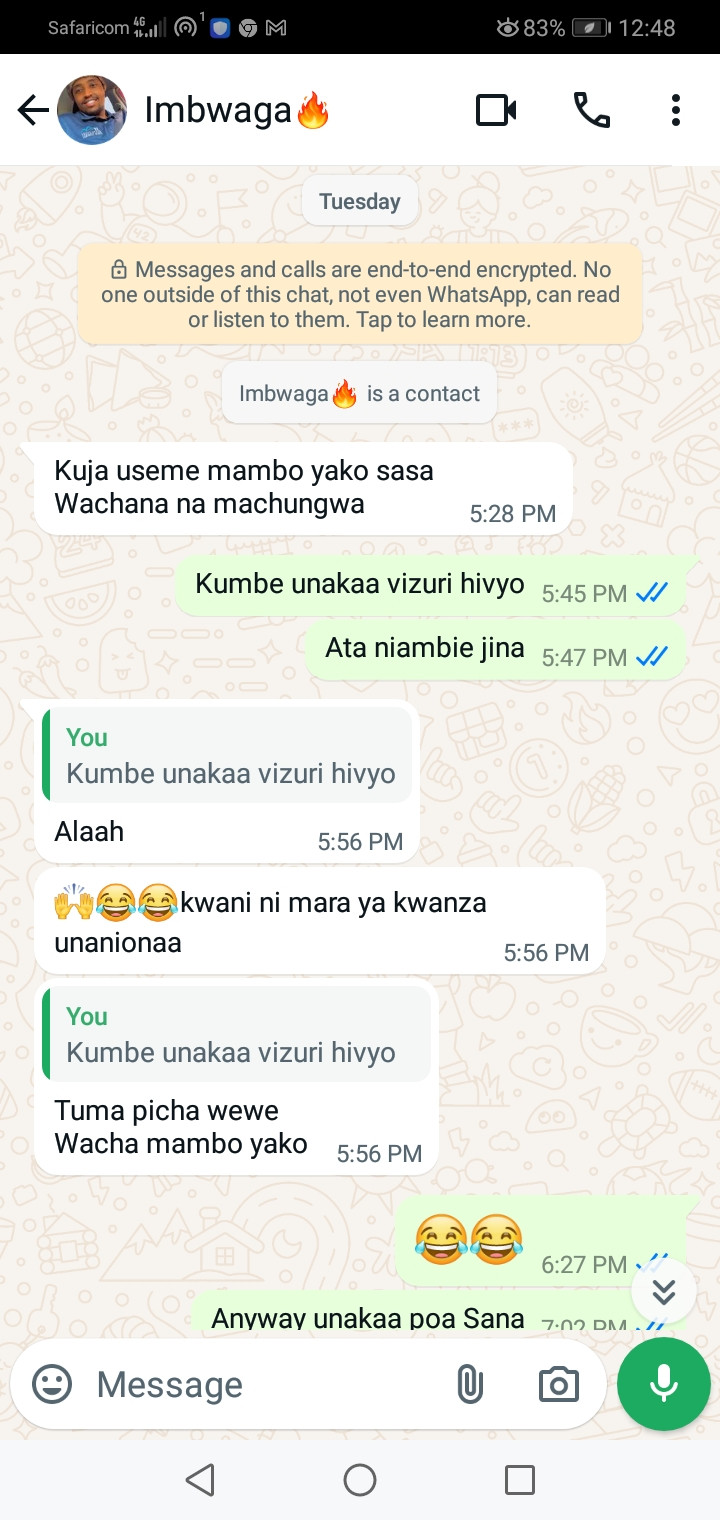Open the overflow menu
Viewport: 720px width, 1520px height.
pyautogui.click(x=676, y=110)
